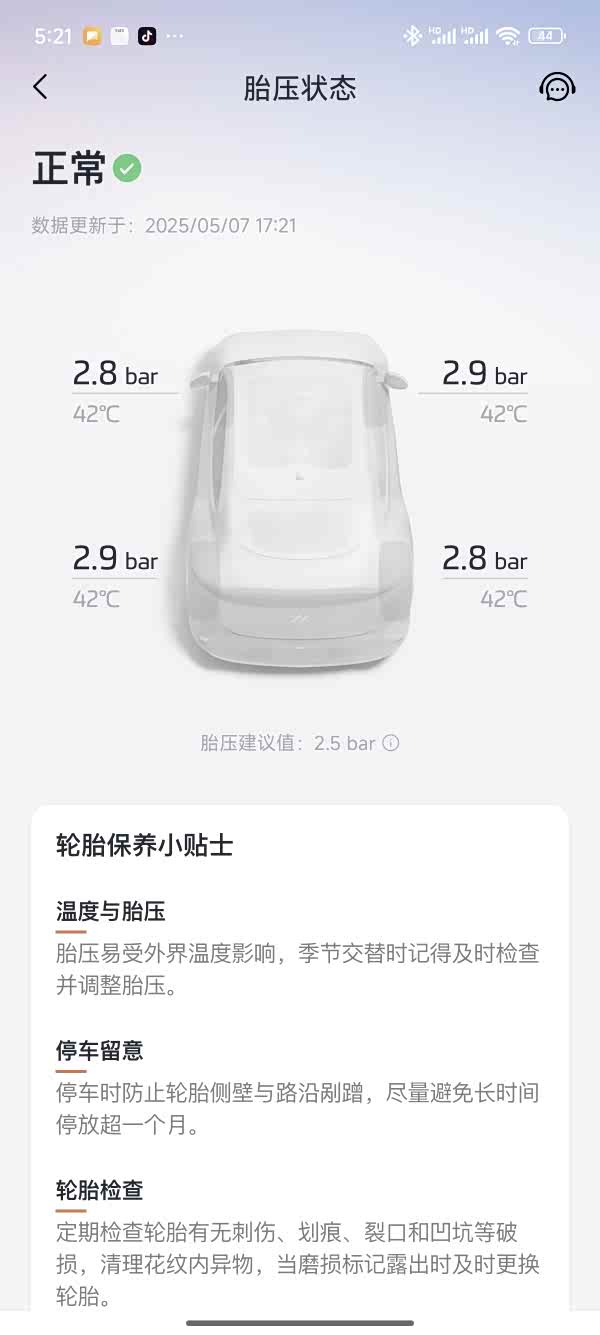Viewport: 600px width, 1335px height.
Task: Tap the info icon beside 胎压建议值
Action: pyautogui.click(x=391, y=743)
